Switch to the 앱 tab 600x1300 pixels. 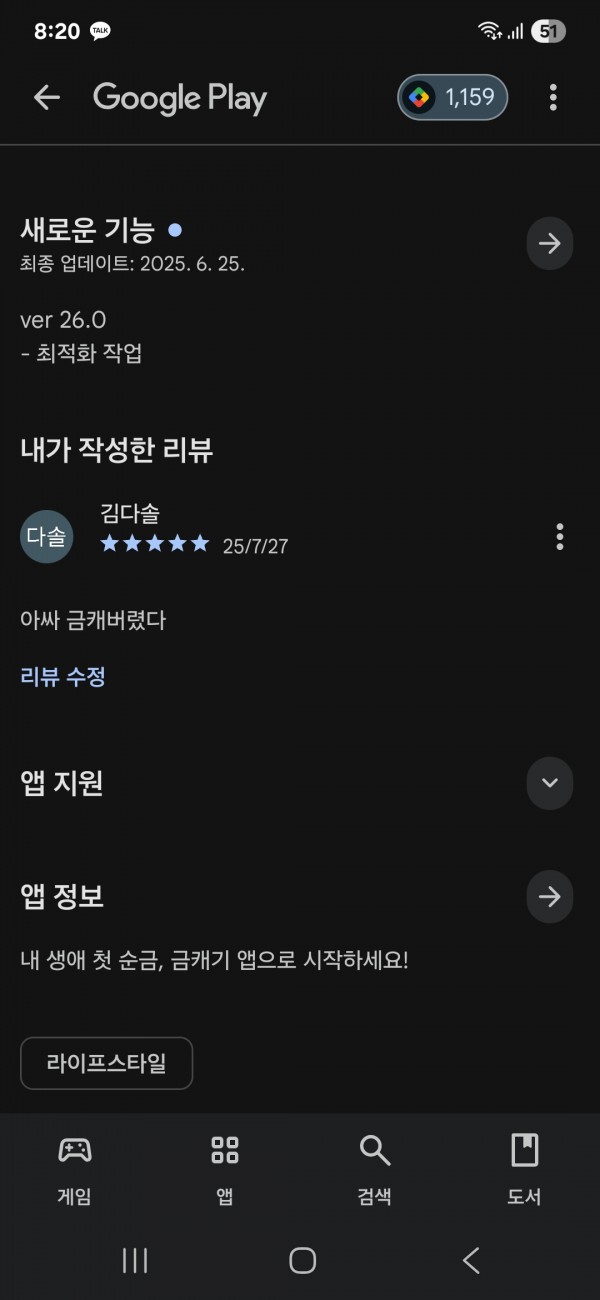click(x=225, y=1168)
